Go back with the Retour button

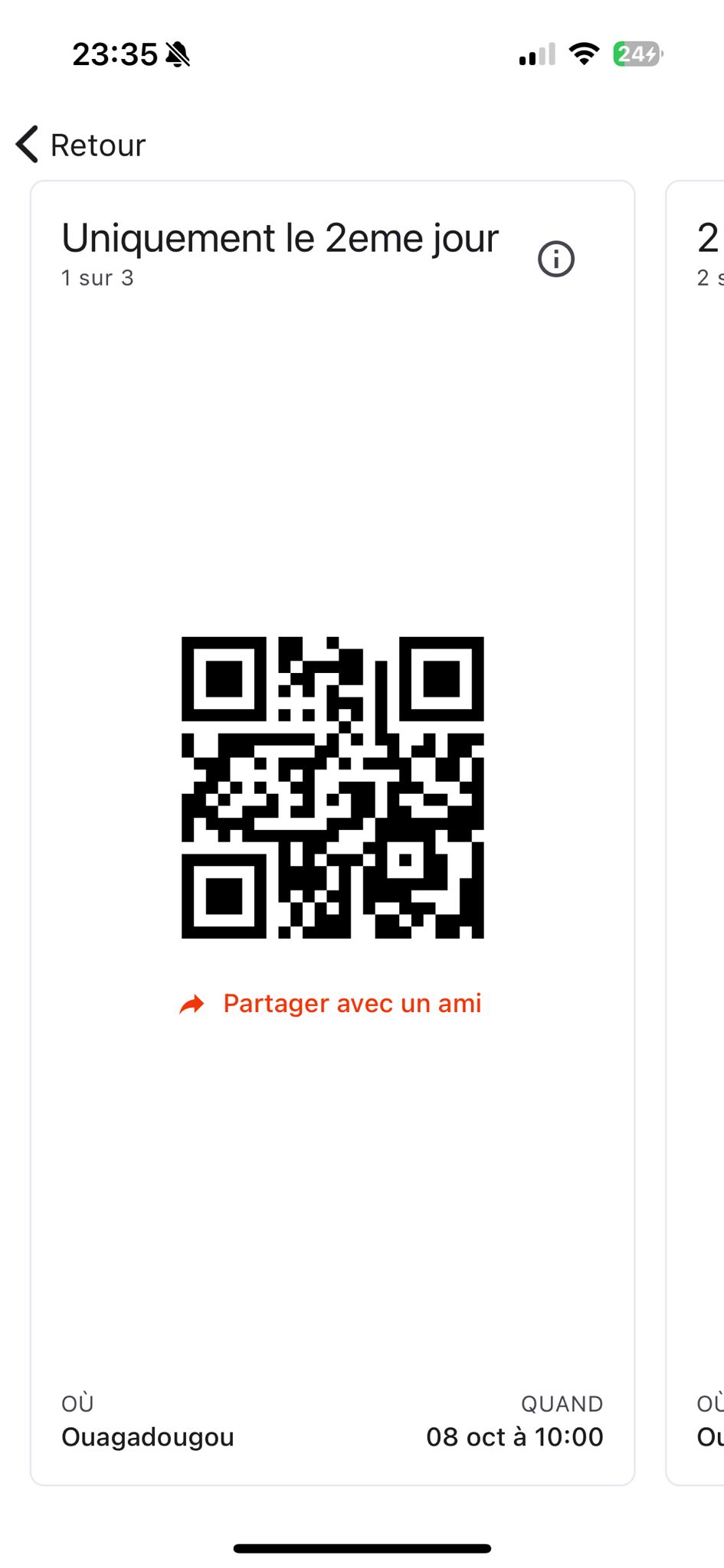click(x=81, y=145)
